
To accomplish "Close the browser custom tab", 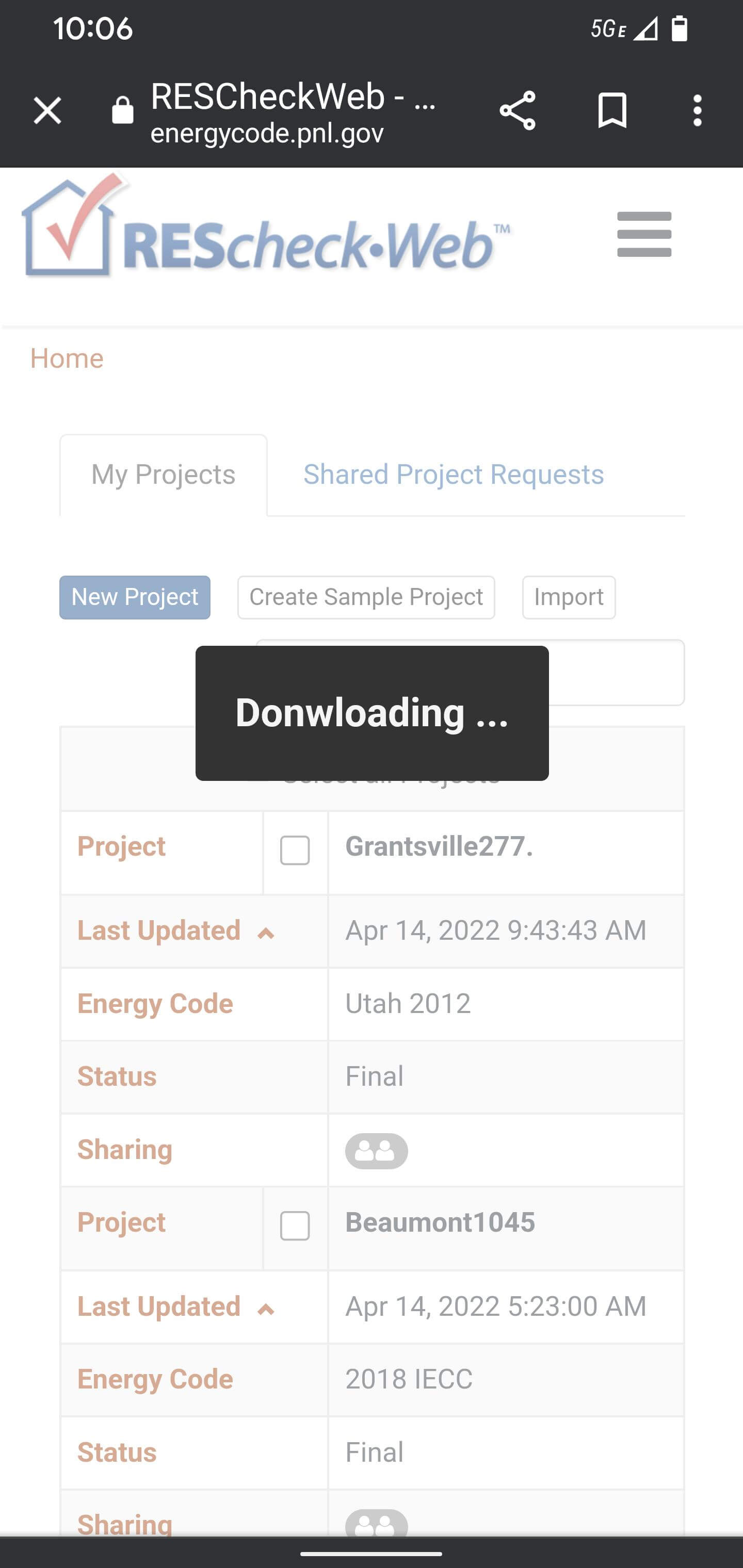I will [47, 111].
